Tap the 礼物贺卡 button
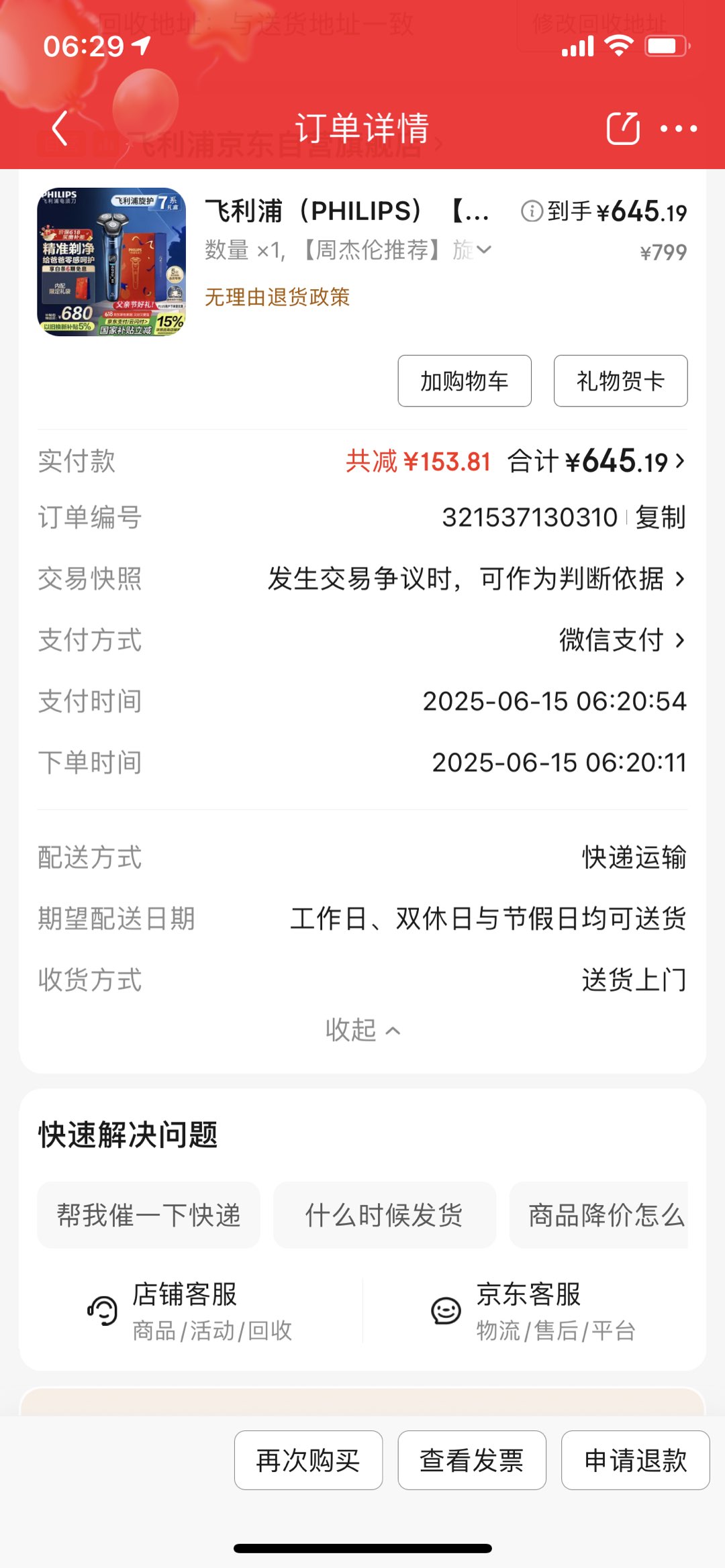Viewport: 725px width, 1568px height. (620, 381)
